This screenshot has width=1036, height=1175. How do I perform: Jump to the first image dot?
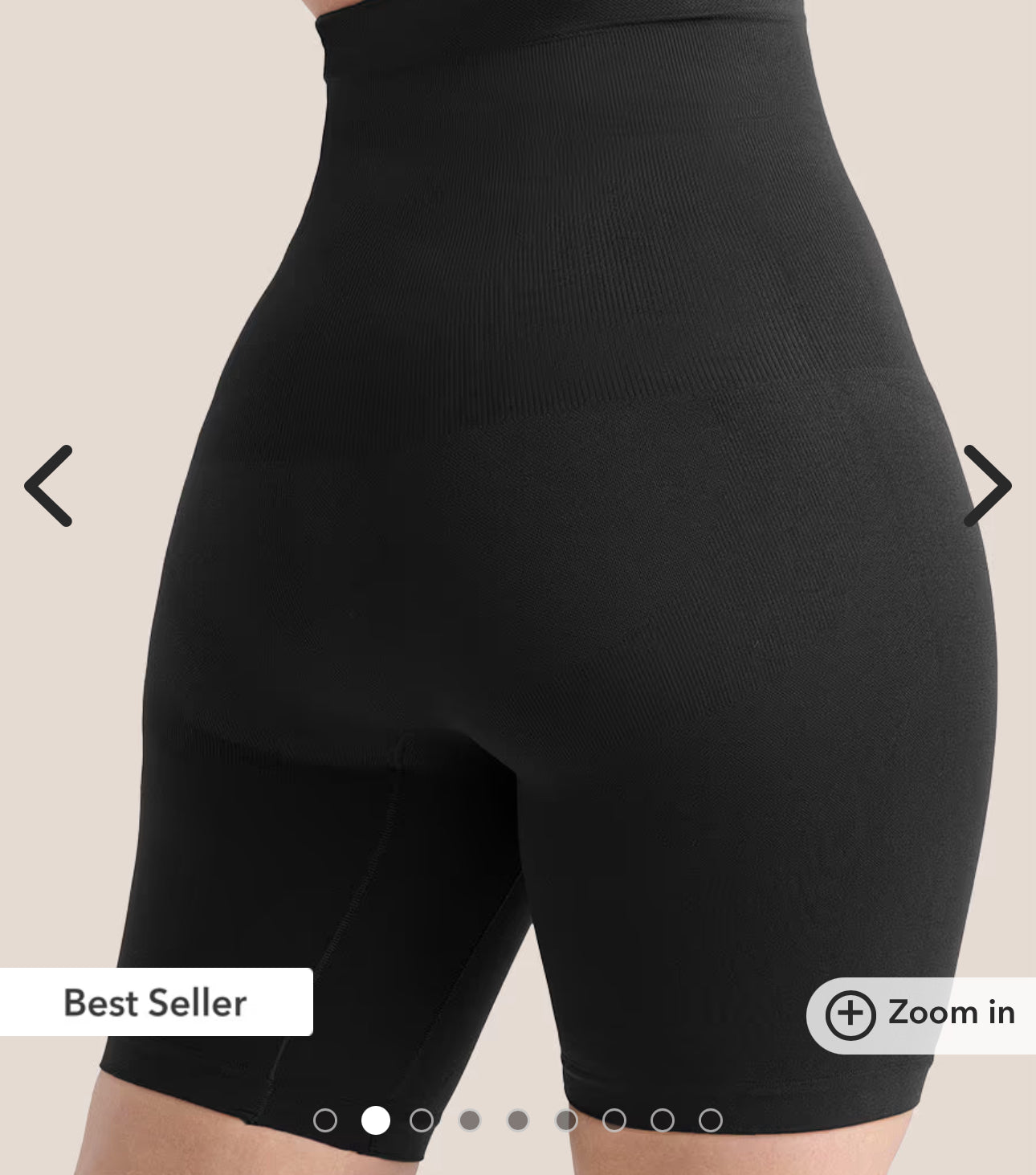[x=325, y=1120]
